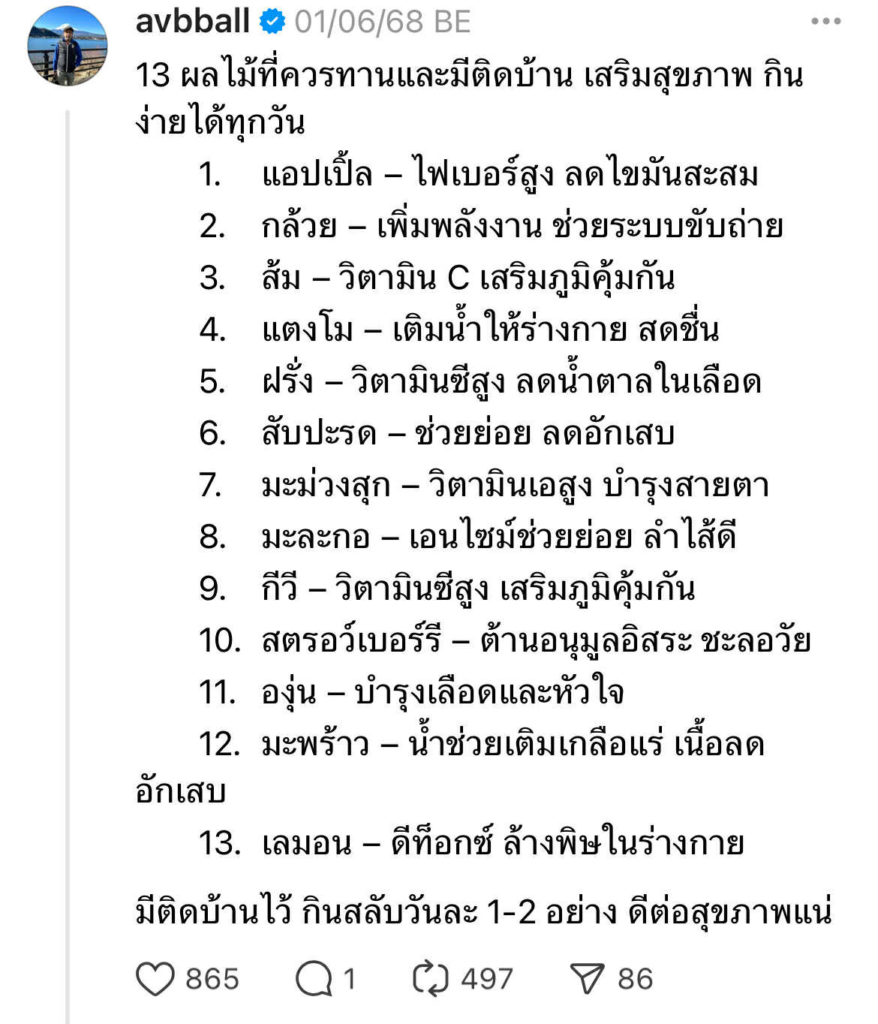The image size is (878, 1024).
Task: Share avbball's post via send icon
Action: (x=590, y=978)
